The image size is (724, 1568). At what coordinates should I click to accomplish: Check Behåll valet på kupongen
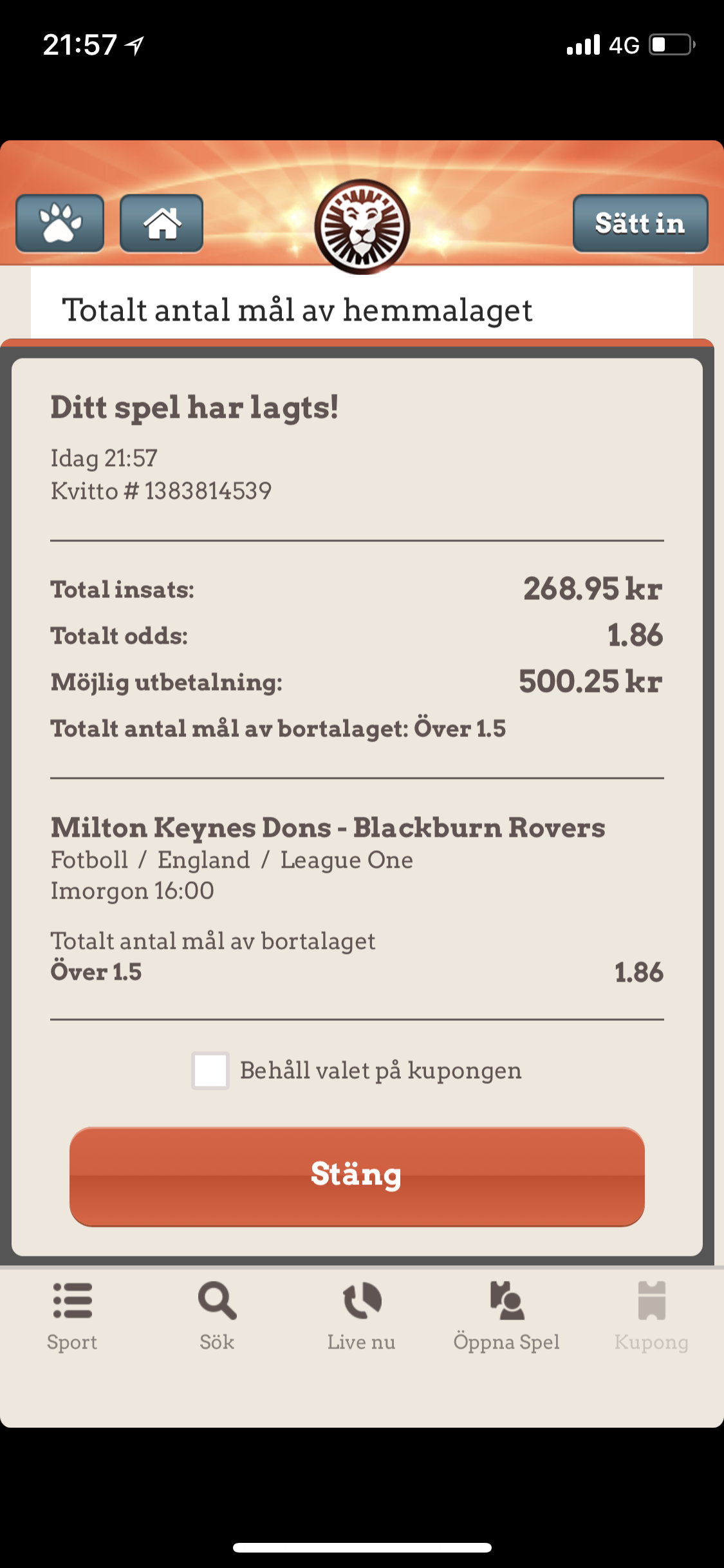(210, 1070)
